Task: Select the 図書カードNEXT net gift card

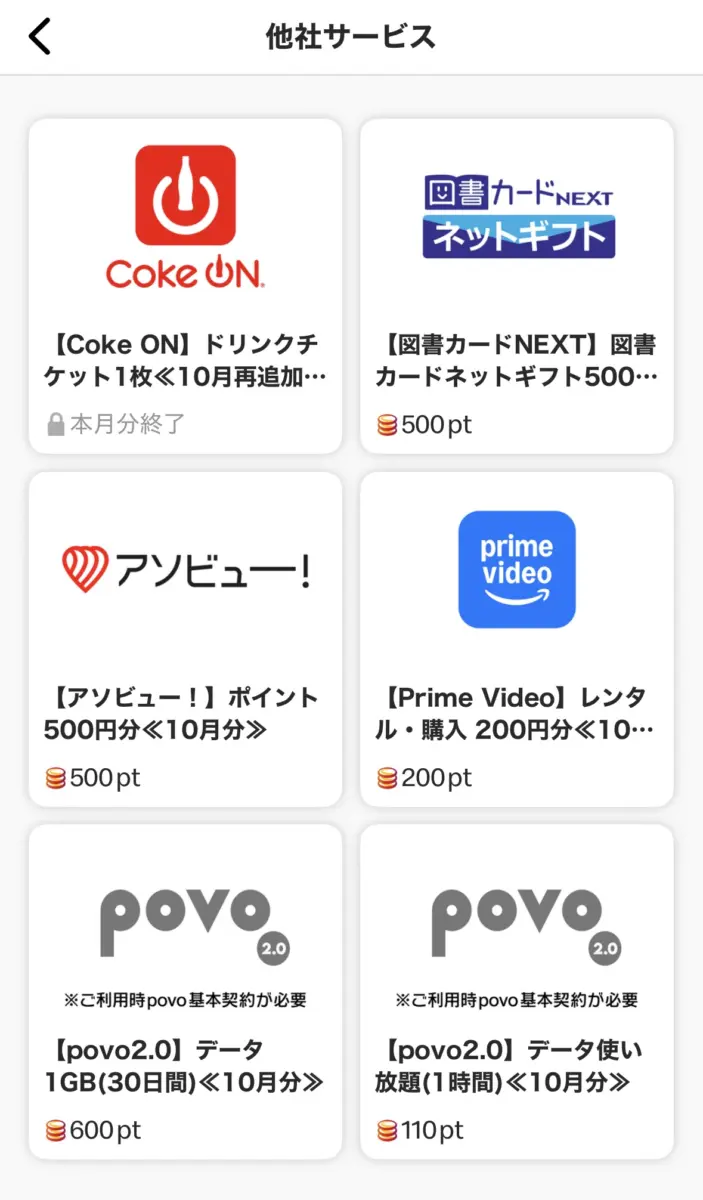Action: [517, 286]
